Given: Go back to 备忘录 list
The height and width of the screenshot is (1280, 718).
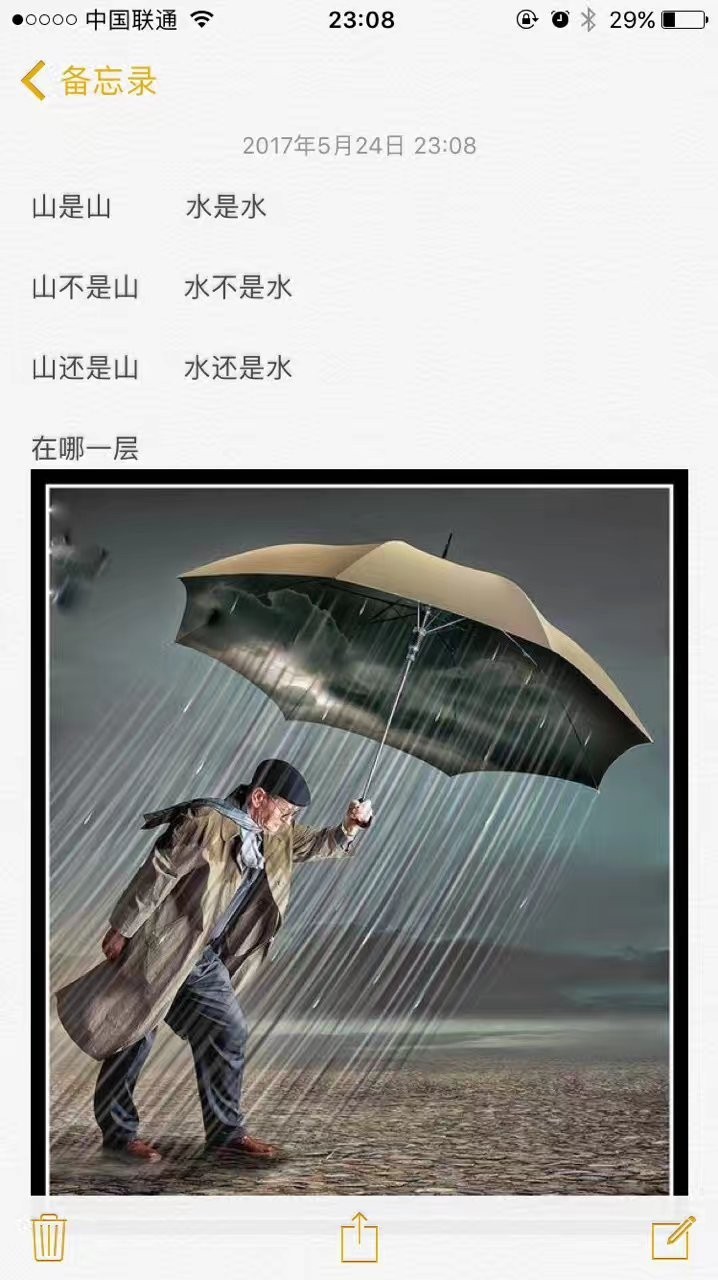Looking at the screenshot, I should (x=88, y=81).
